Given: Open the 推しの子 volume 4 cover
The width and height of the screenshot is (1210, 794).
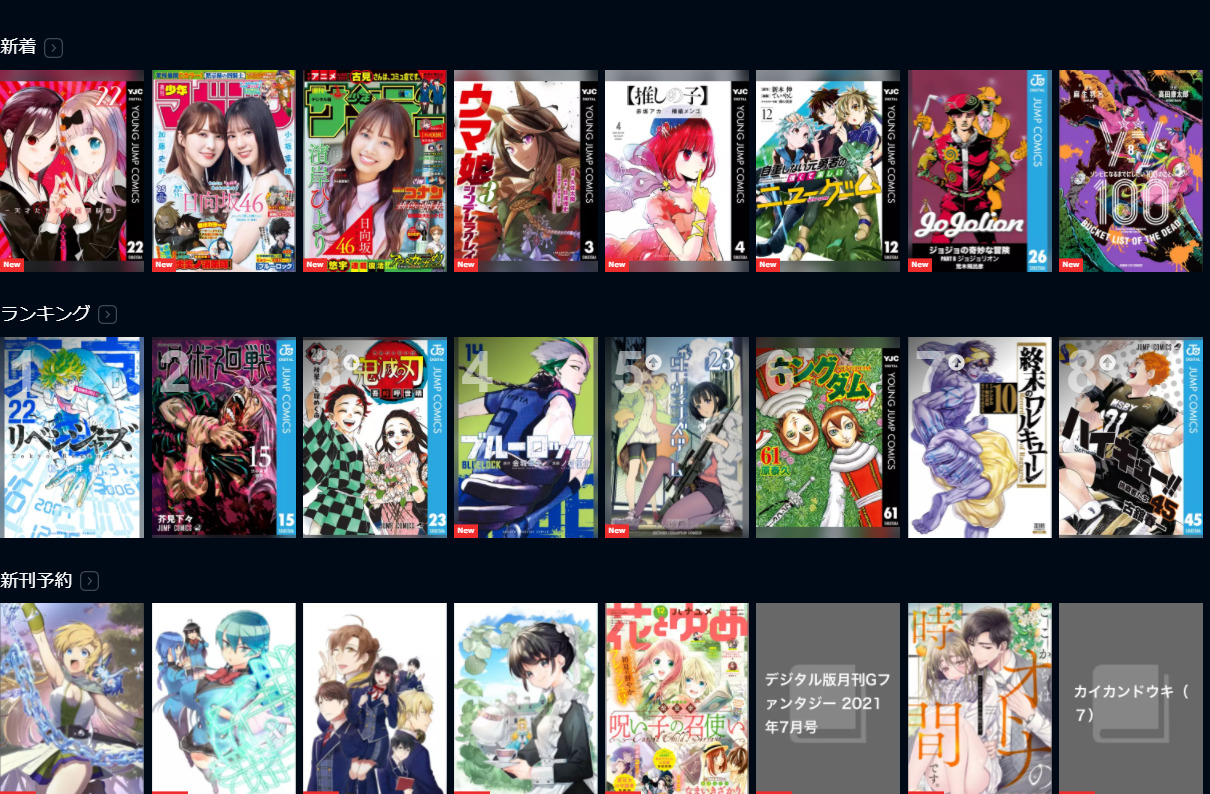Looking at the screenshot, I should click(676, 171).
